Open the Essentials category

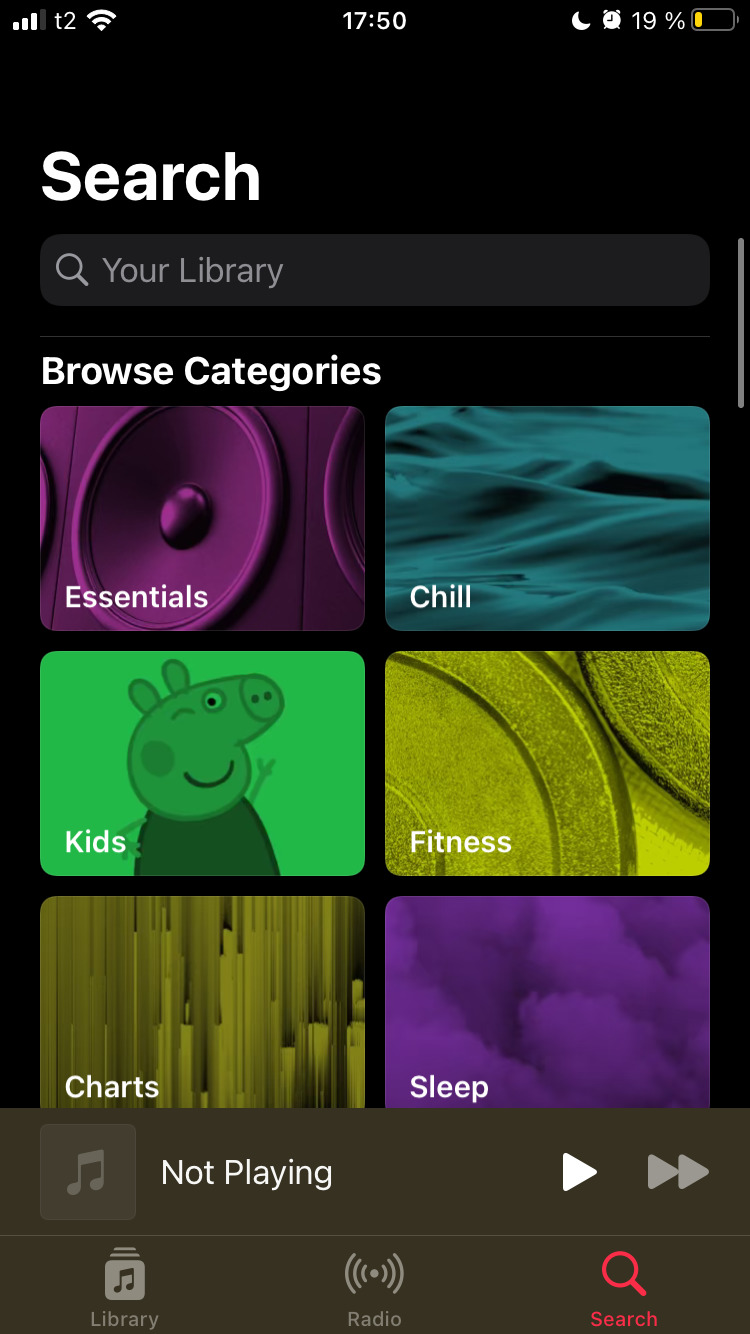tap(202, 518)
